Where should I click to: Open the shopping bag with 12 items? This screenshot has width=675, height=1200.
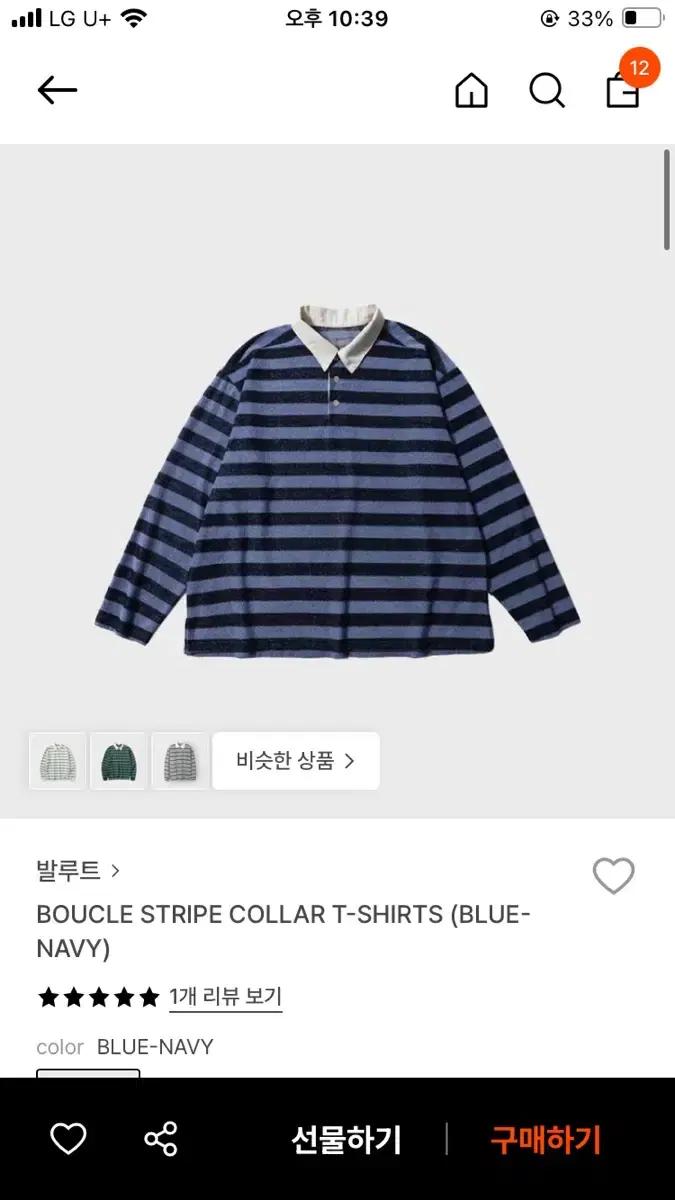[x=623, y=89]
